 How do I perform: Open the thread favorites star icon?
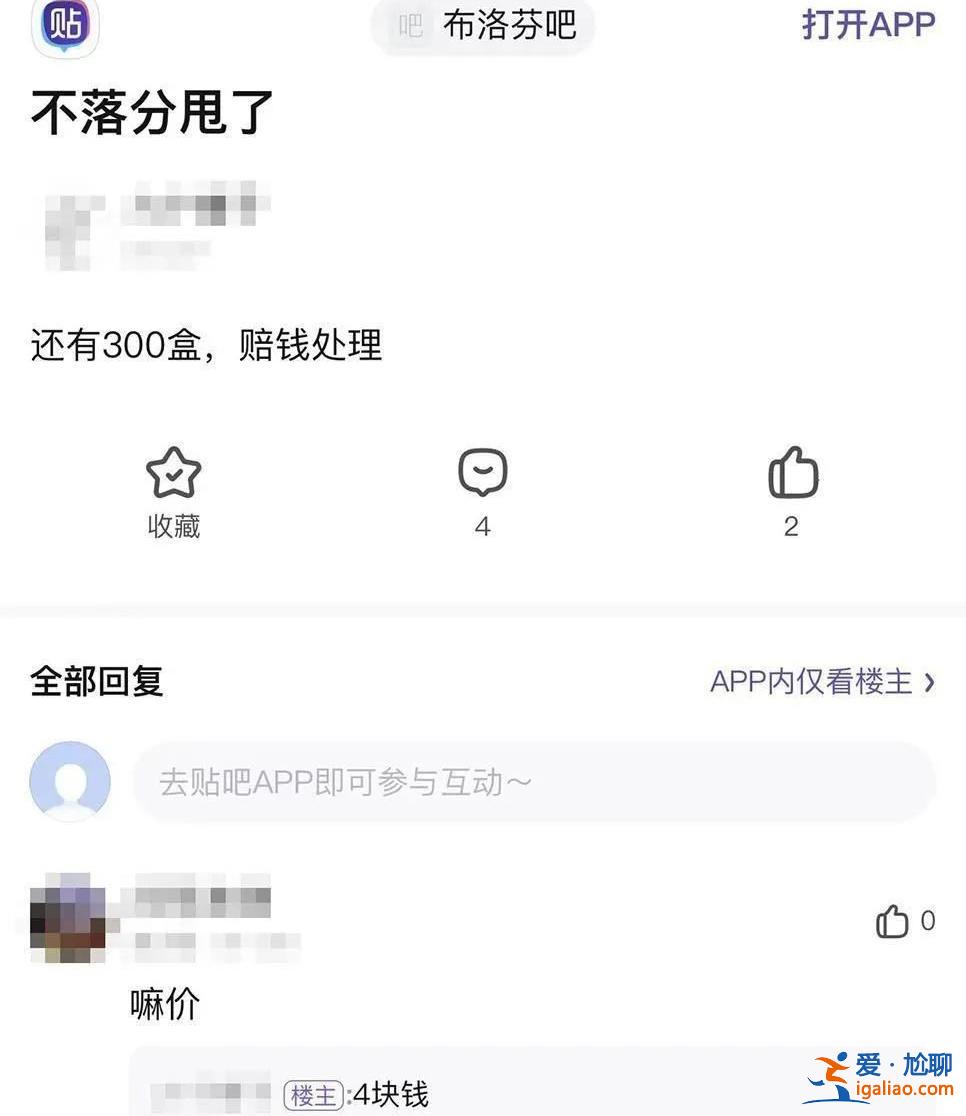[173, 470]
